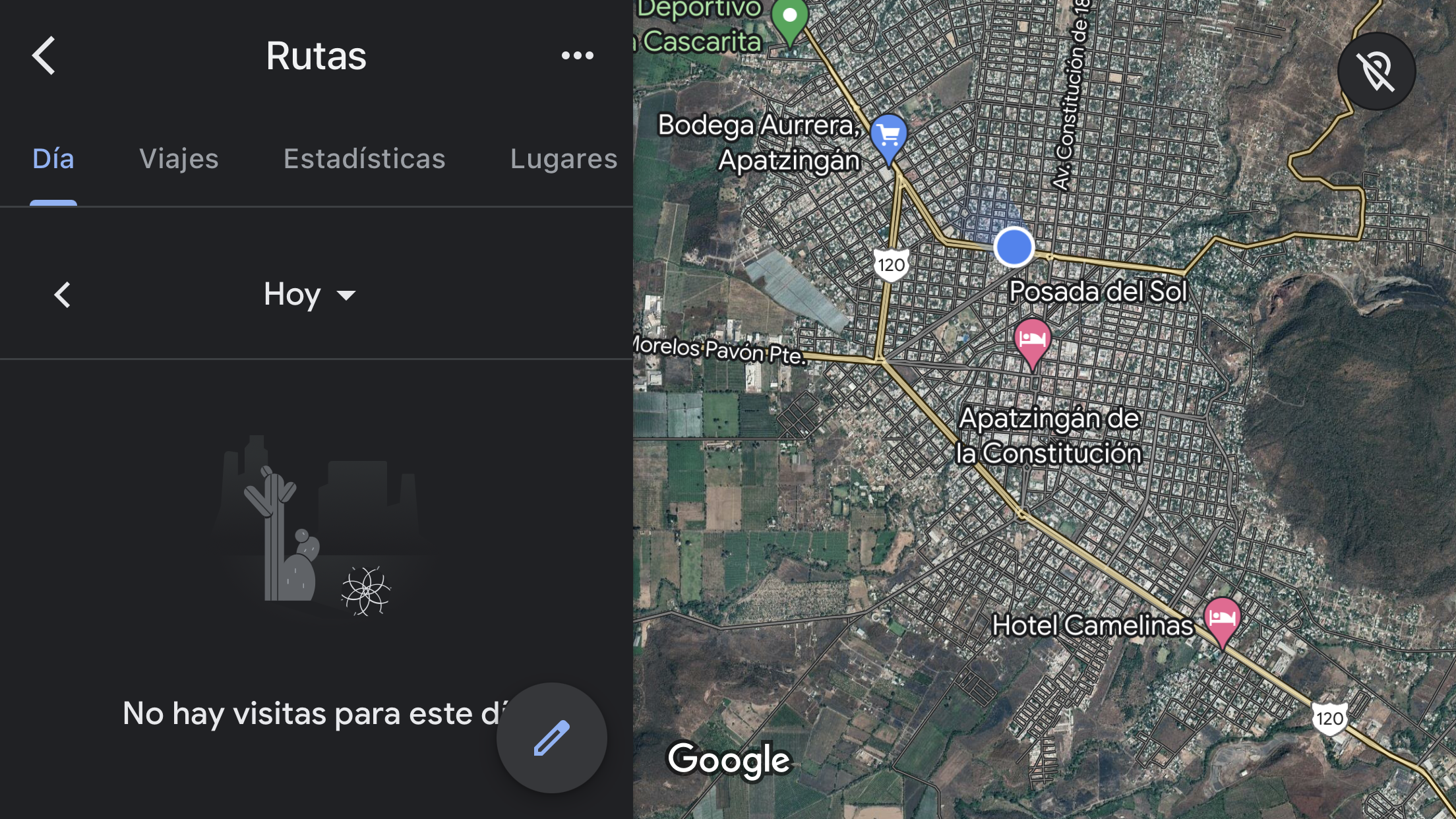Tap the crossed-out location pin button
The width and height of the screenshot is (1456, 819).
[x=1376, y=71]
